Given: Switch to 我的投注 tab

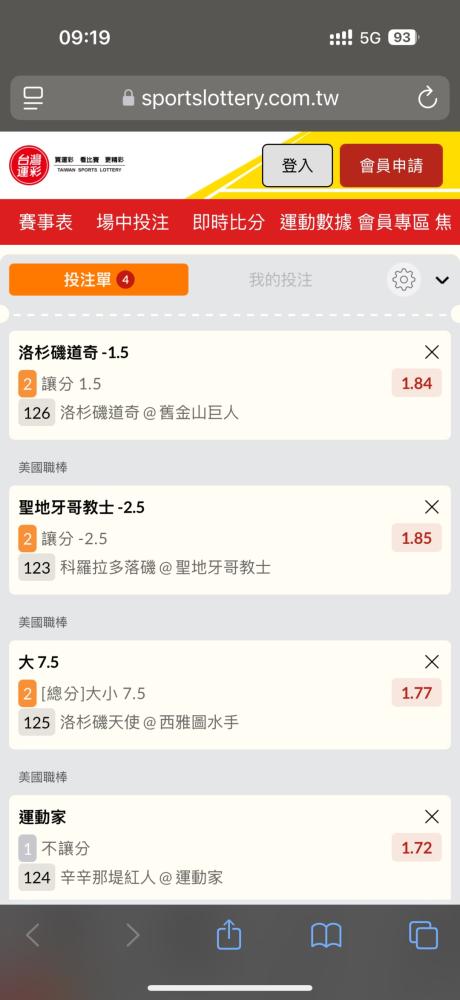Looking at the screenshot, I should point(281,279).
